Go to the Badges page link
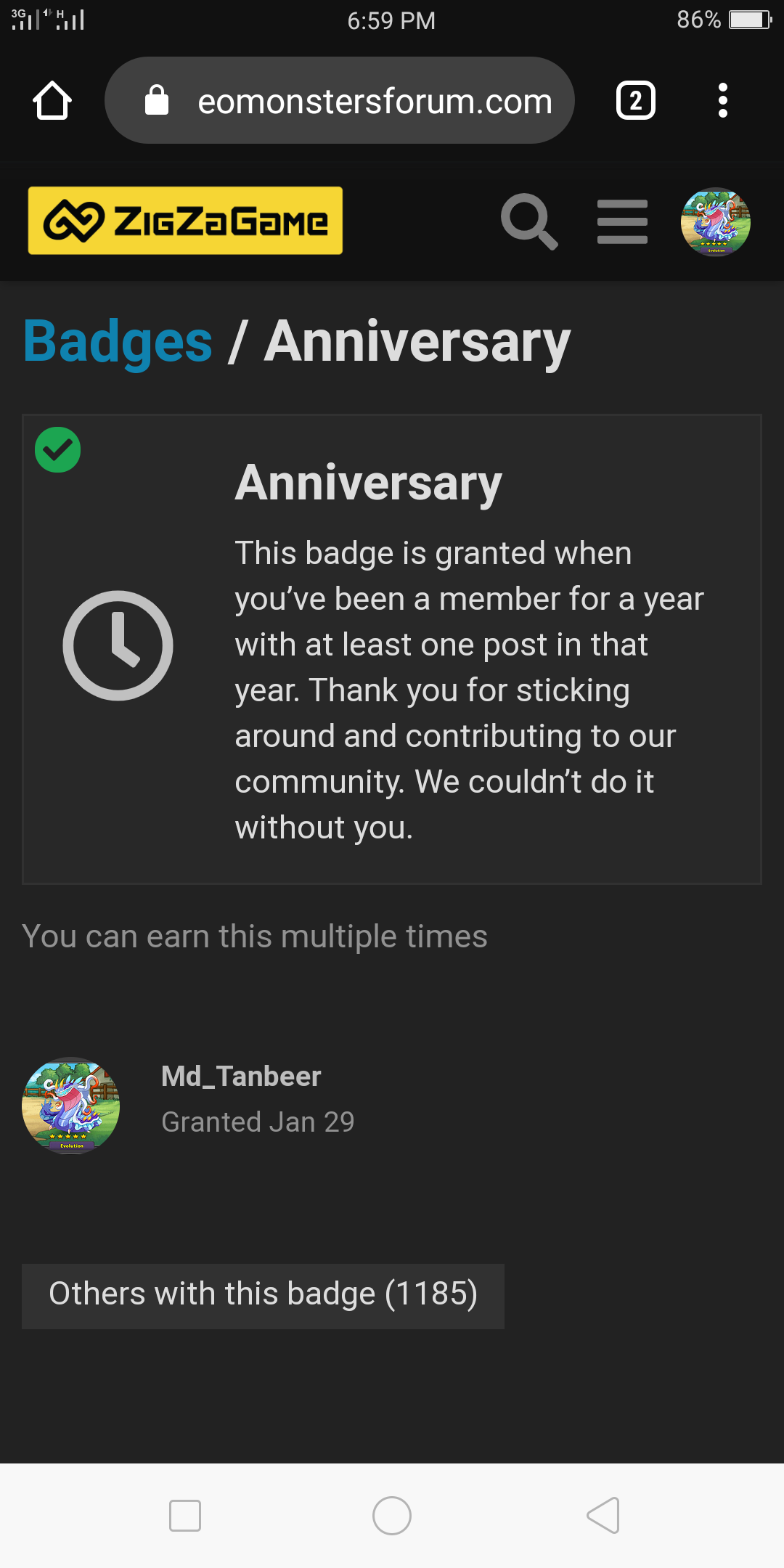This screenshot has width=784, height=1568. point(118,341)
